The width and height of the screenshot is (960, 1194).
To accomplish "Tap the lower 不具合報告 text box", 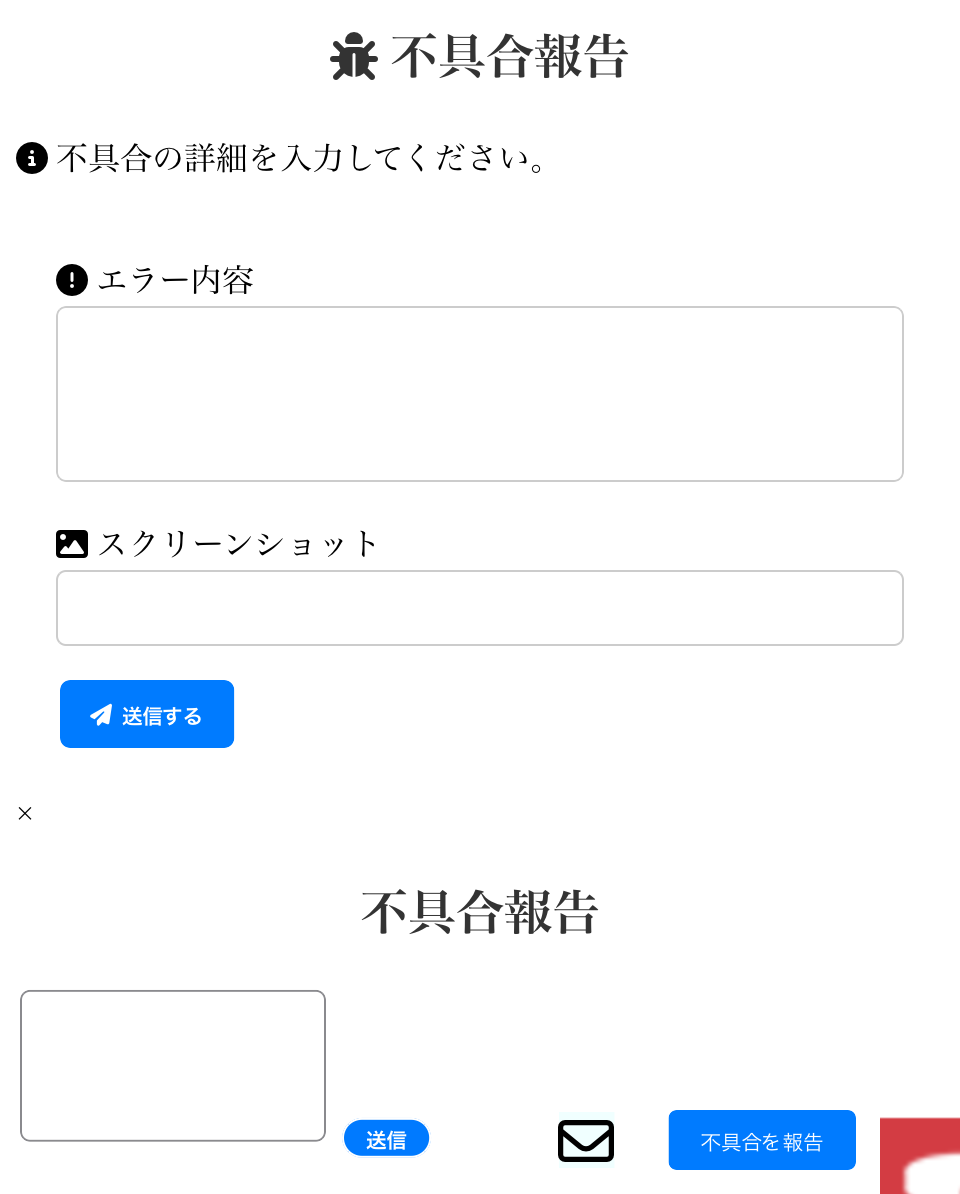I will (173, 1065).
